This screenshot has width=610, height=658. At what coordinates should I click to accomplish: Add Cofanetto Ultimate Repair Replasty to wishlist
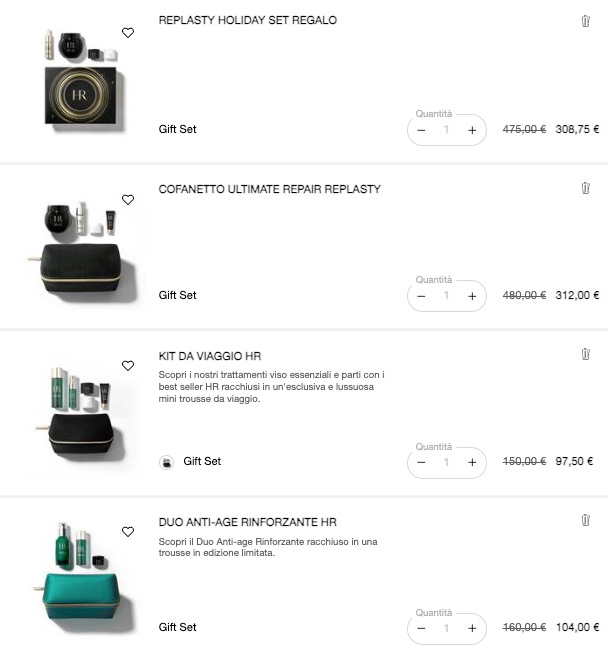coord(128,200)
